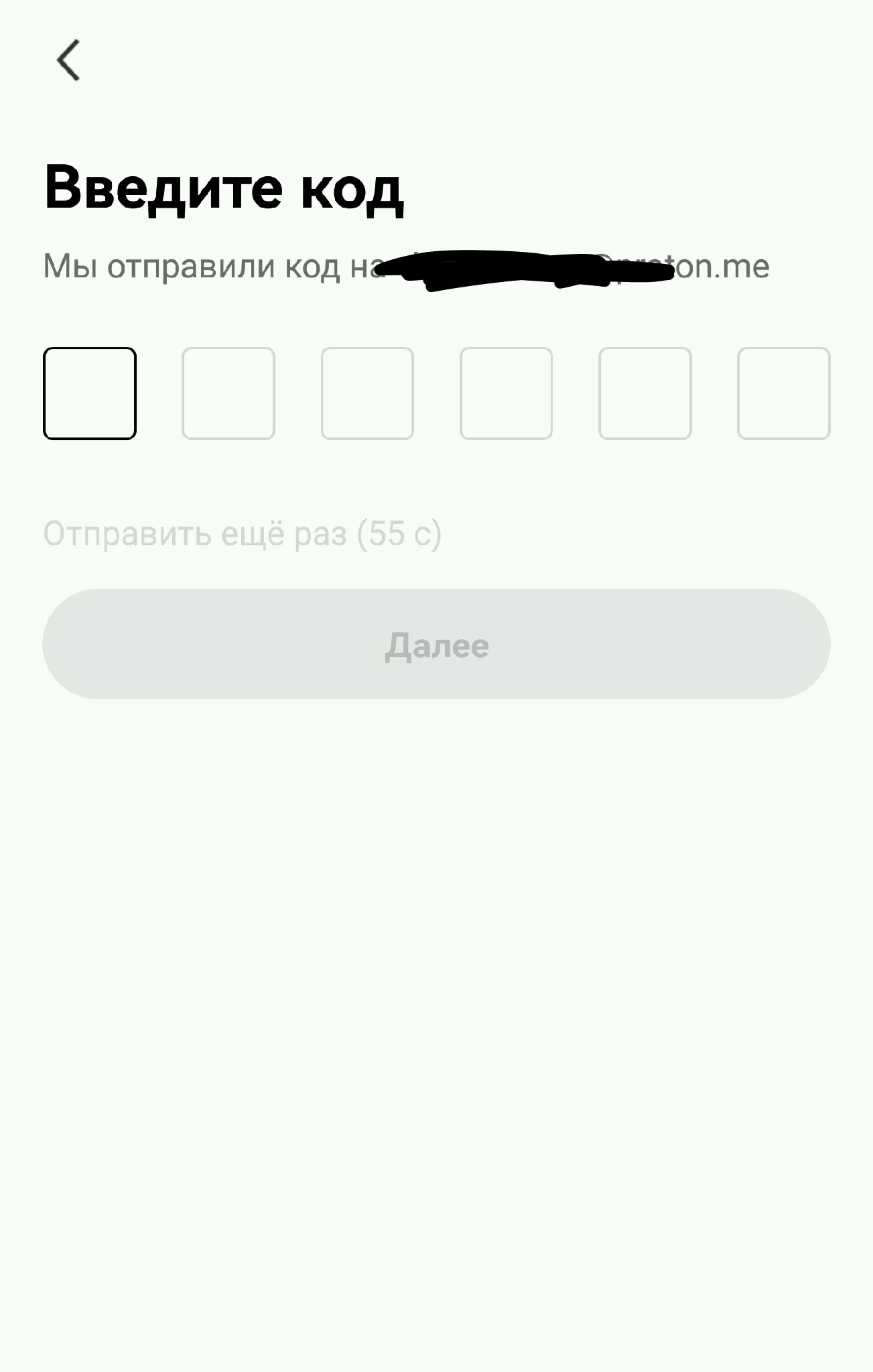Select the second code digit box
The height and width of the screenshot is (1372, 873).
(x=228, y=393)
